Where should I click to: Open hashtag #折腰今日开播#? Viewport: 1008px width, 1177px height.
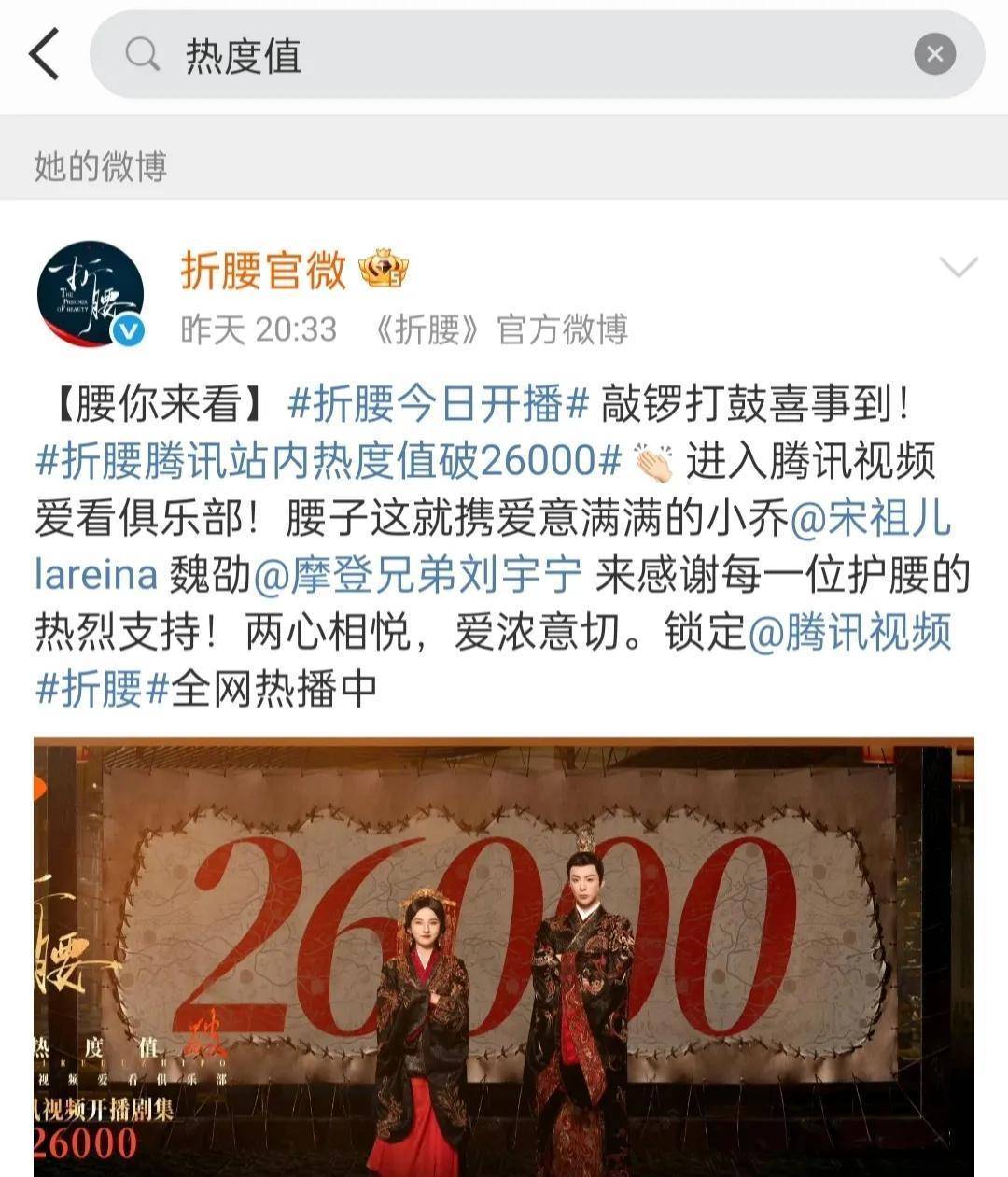(x=439, y=403)
